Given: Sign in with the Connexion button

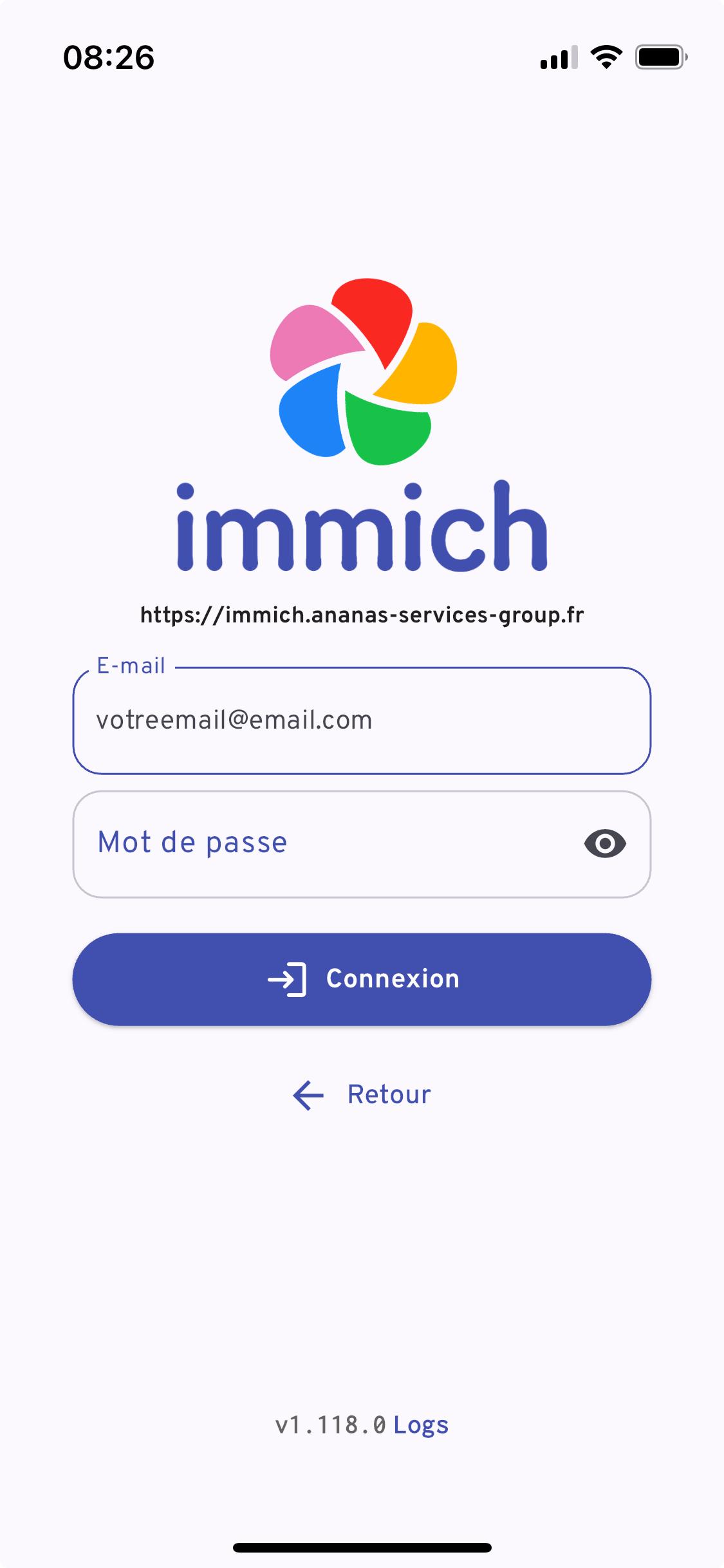Looking at the screenshot, I should pos(362,979).
